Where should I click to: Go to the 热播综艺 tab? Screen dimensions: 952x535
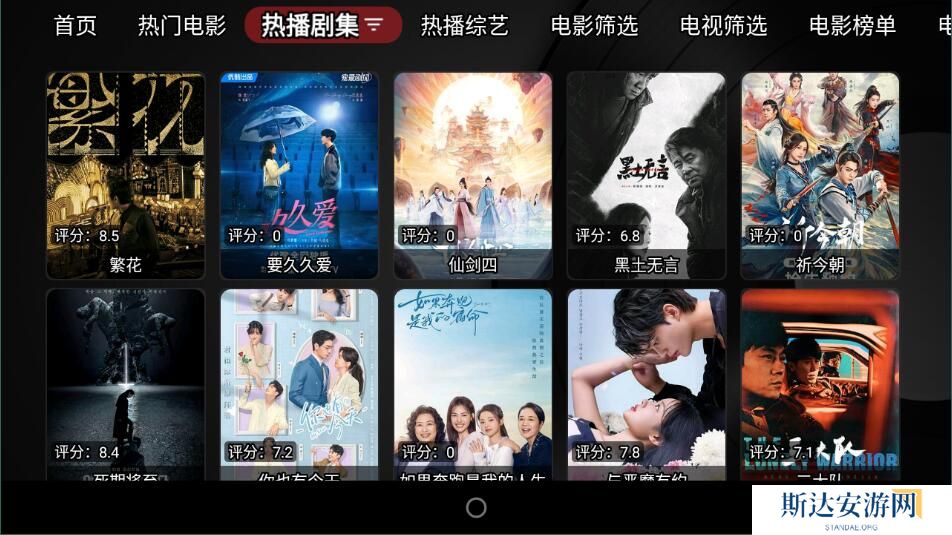(464, 26)
